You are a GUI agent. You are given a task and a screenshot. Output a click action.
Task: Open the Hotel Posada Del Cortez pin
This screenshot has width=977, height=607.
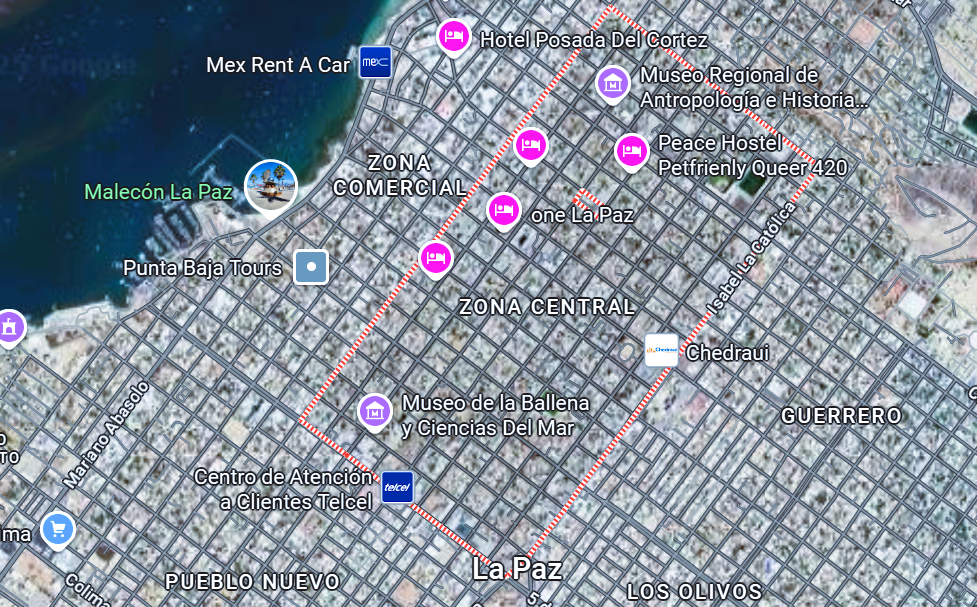click(454, 37)
